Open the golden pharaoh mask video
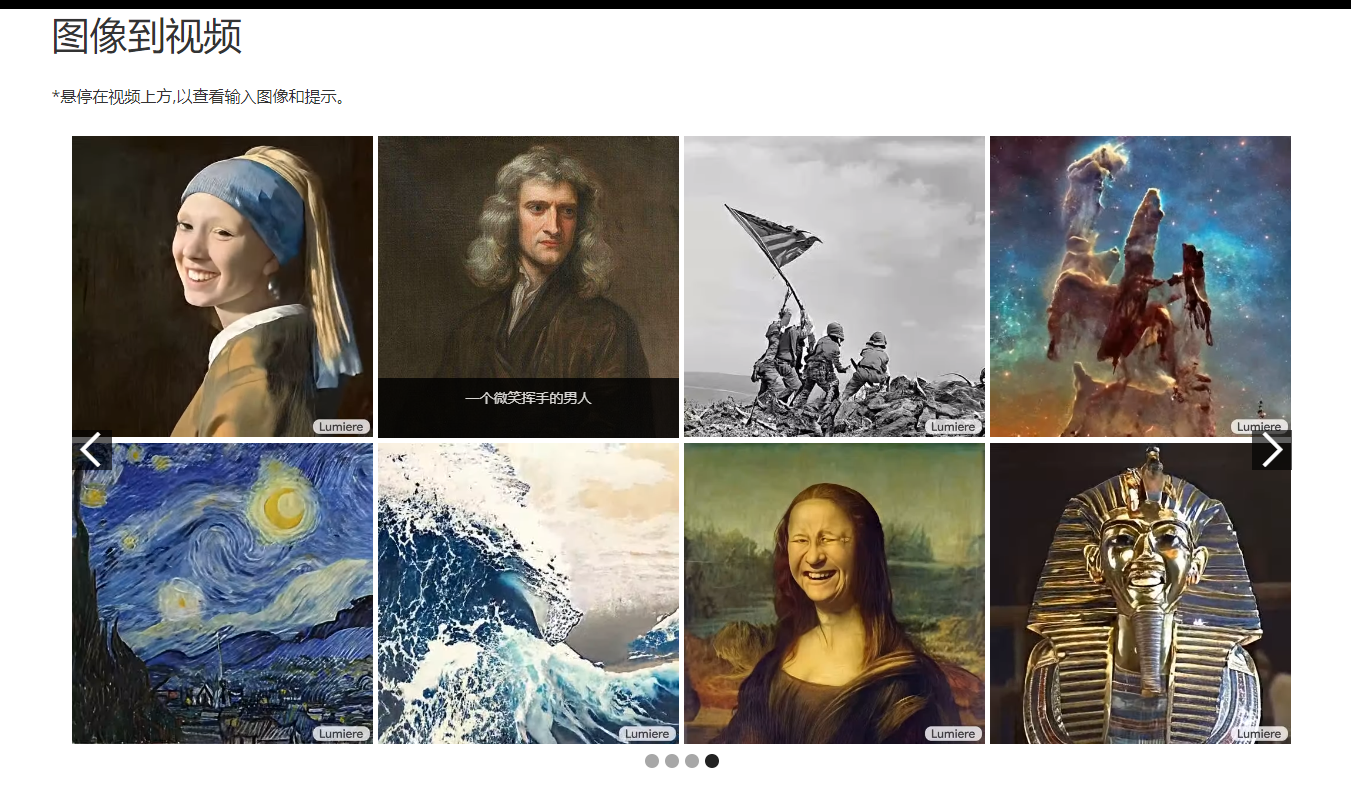1351x786 pixels. coord(1140,593)
